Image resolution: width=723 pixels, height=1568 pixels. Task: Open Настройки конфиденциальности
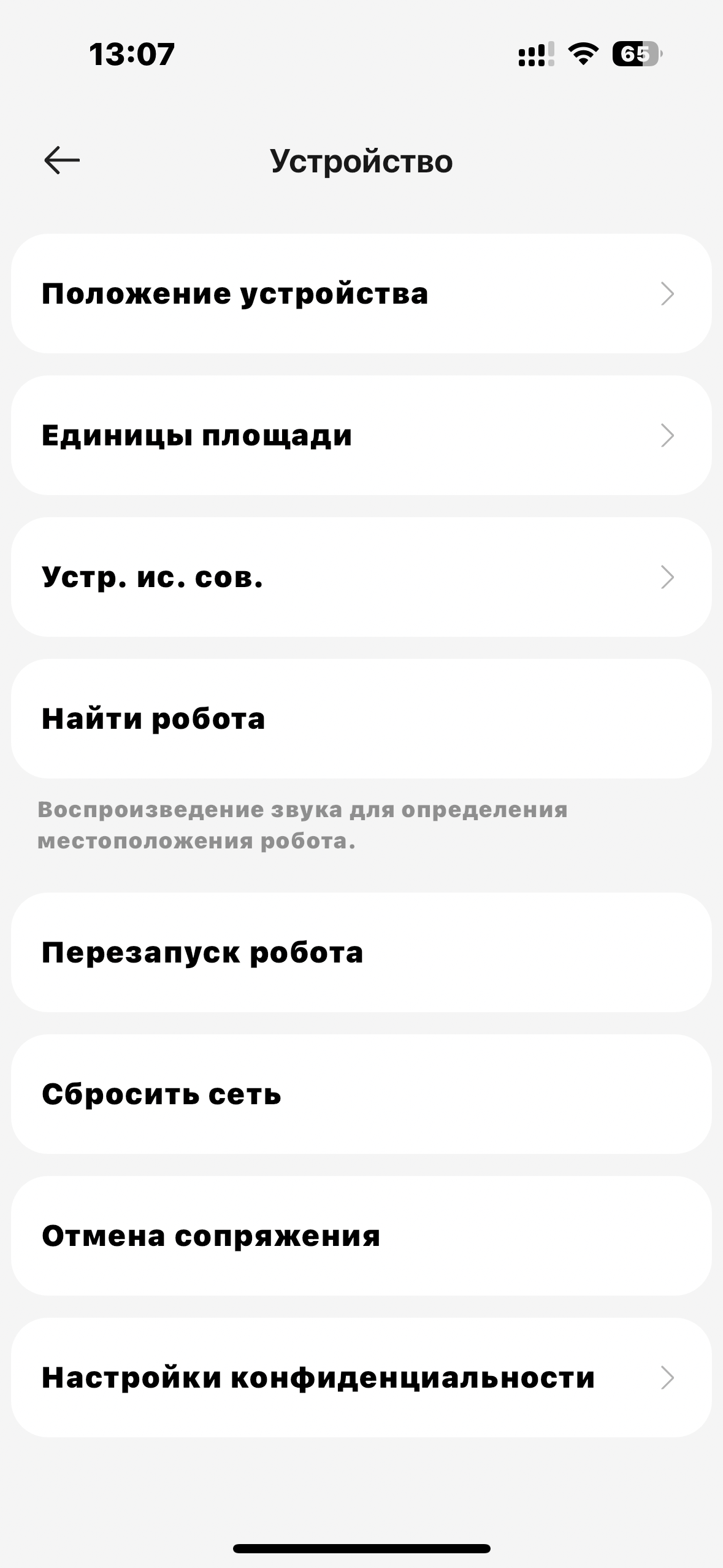point(361,1378)
